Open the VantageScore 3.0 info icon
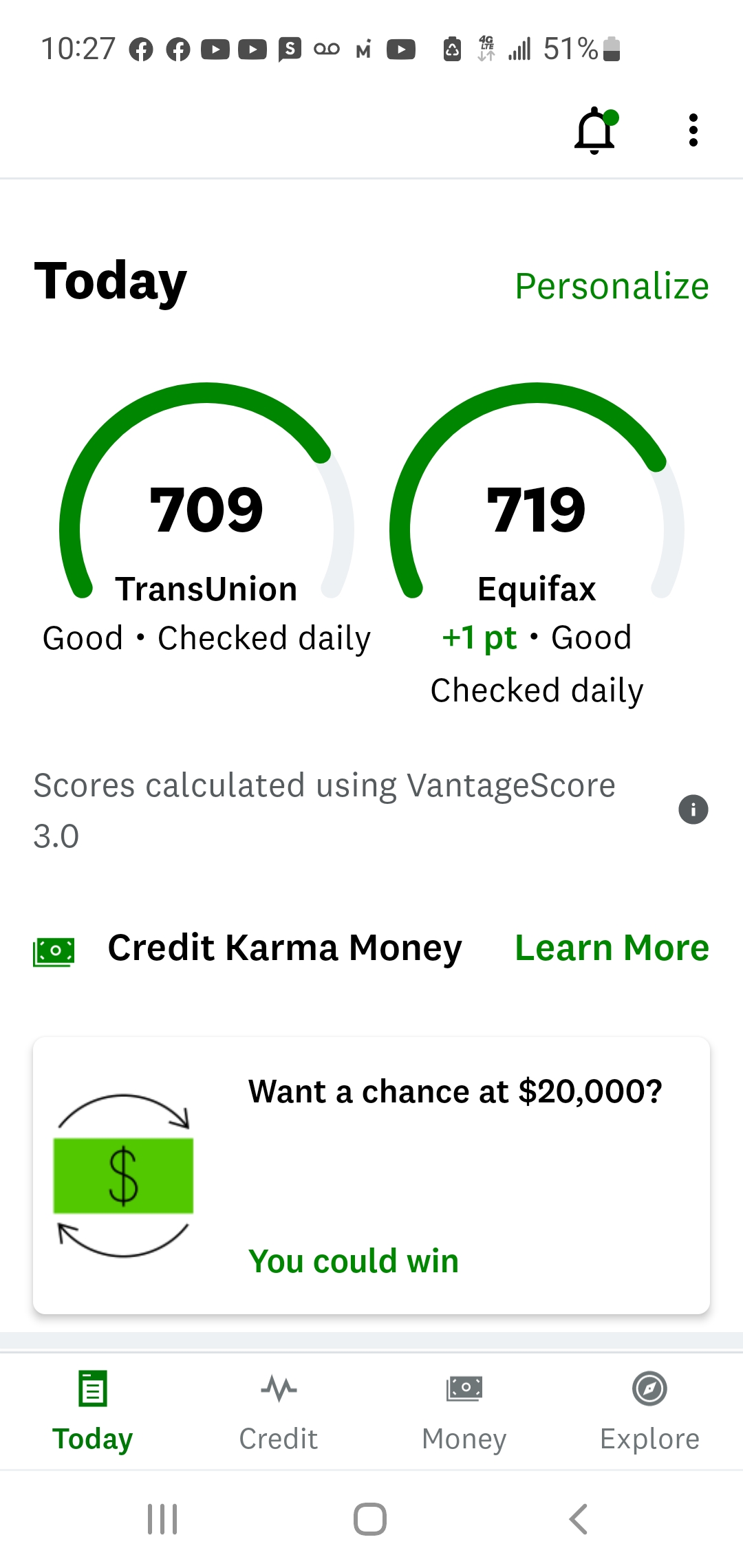Viewport: 743px width, 1568px height. click(693, 809)
